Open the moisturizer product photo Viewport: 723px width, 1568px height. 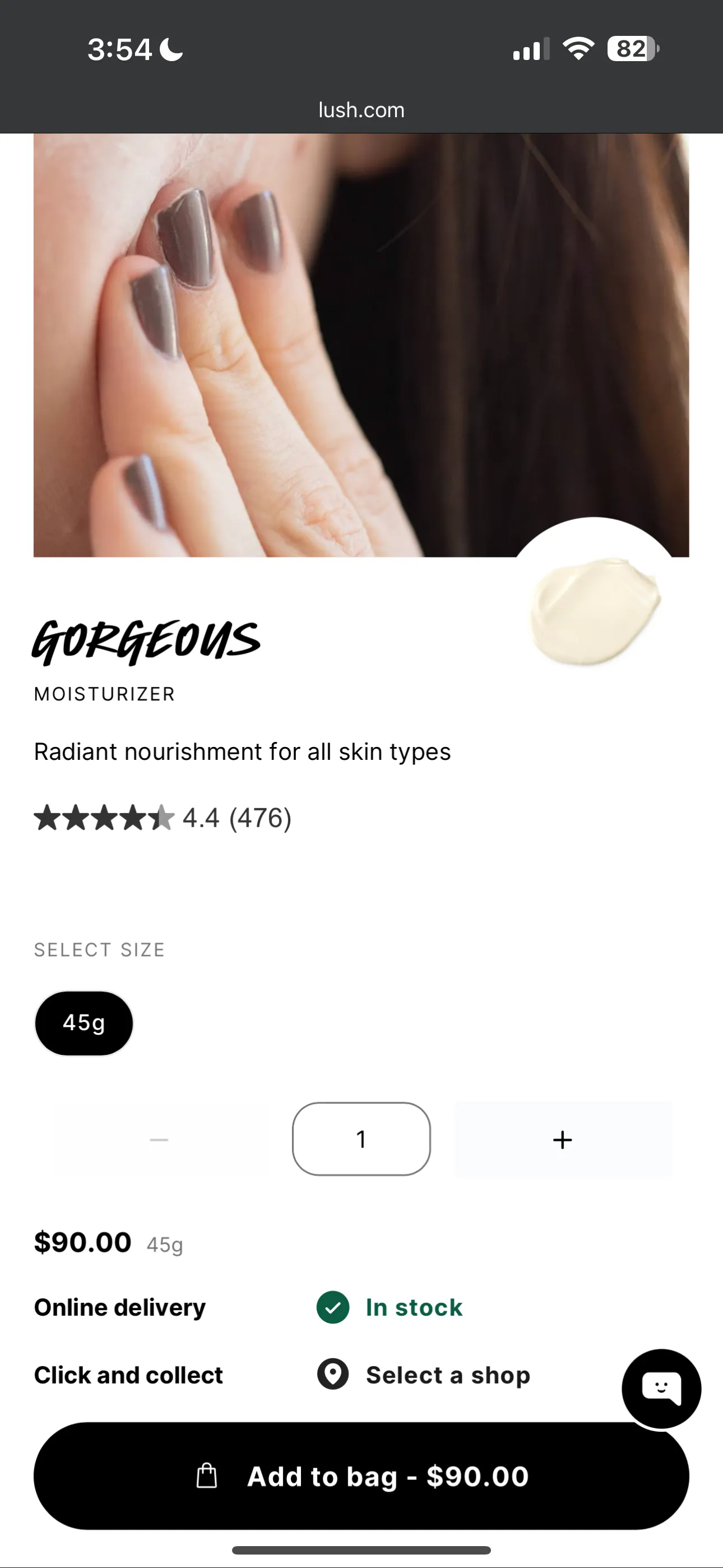coord(361,344)
